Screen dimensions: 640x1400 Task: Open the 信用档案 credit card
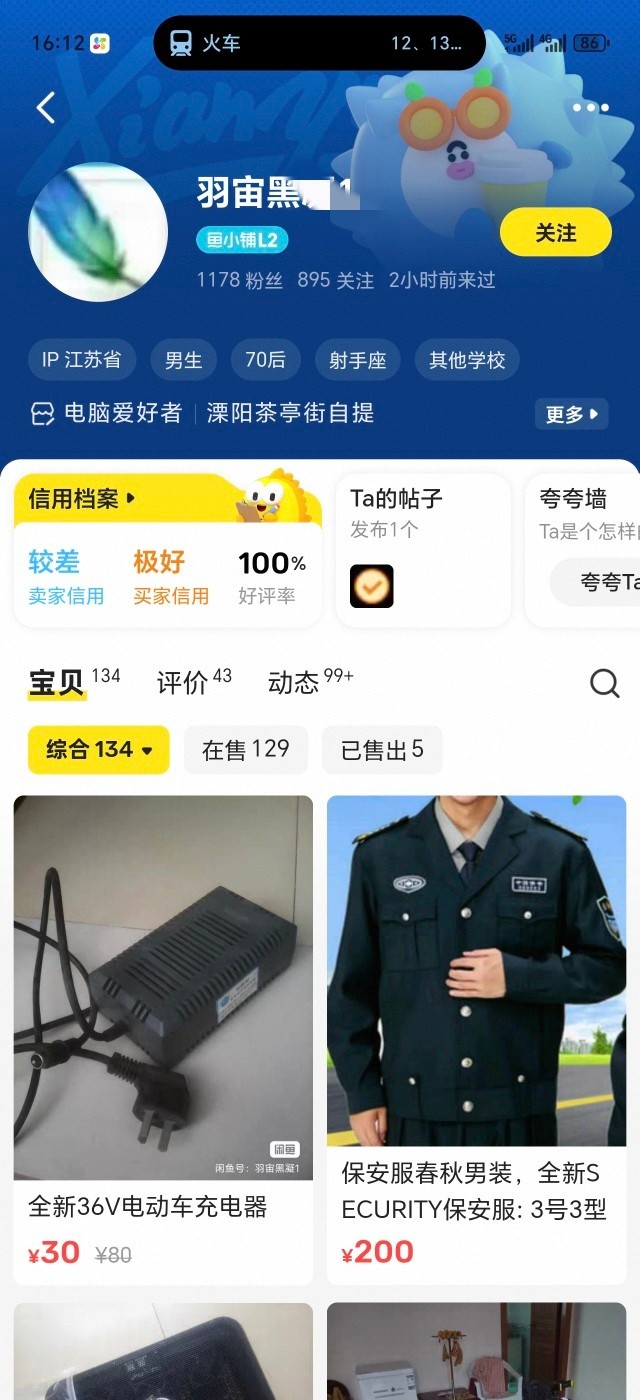click(168, 550)
